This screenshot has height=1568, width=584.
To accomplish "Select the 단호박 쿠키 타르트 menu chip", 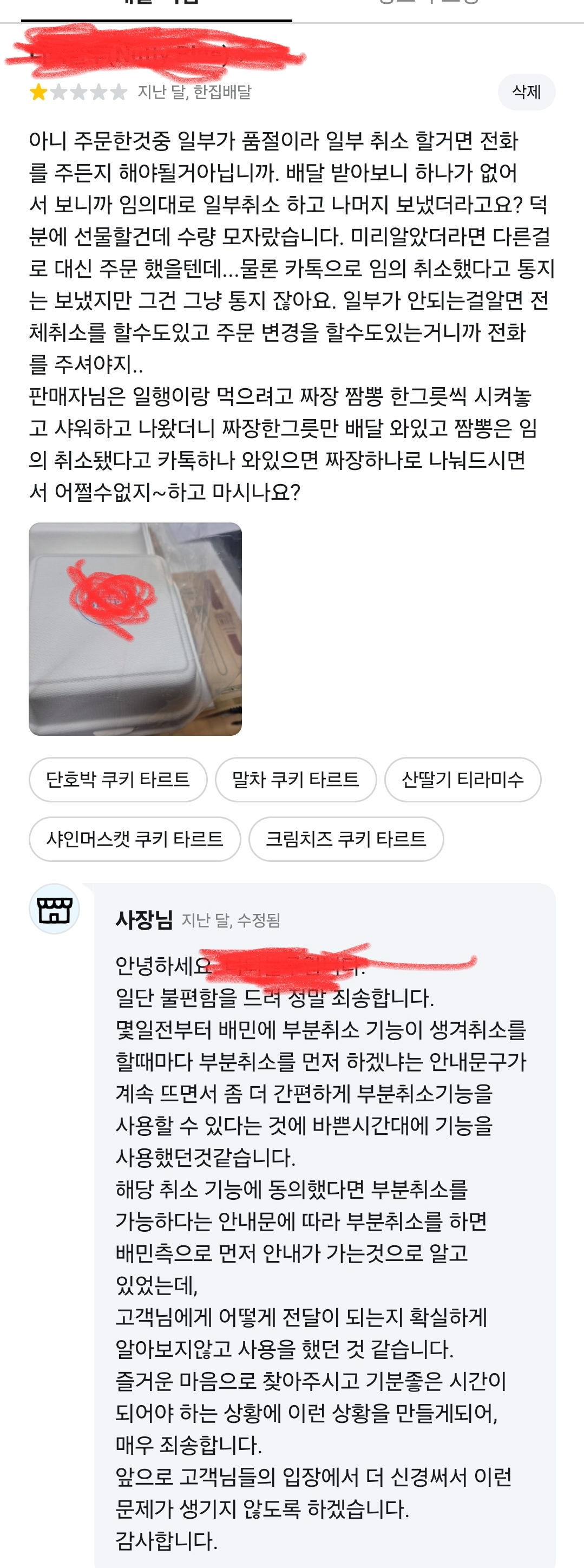I will coord(118,780).
